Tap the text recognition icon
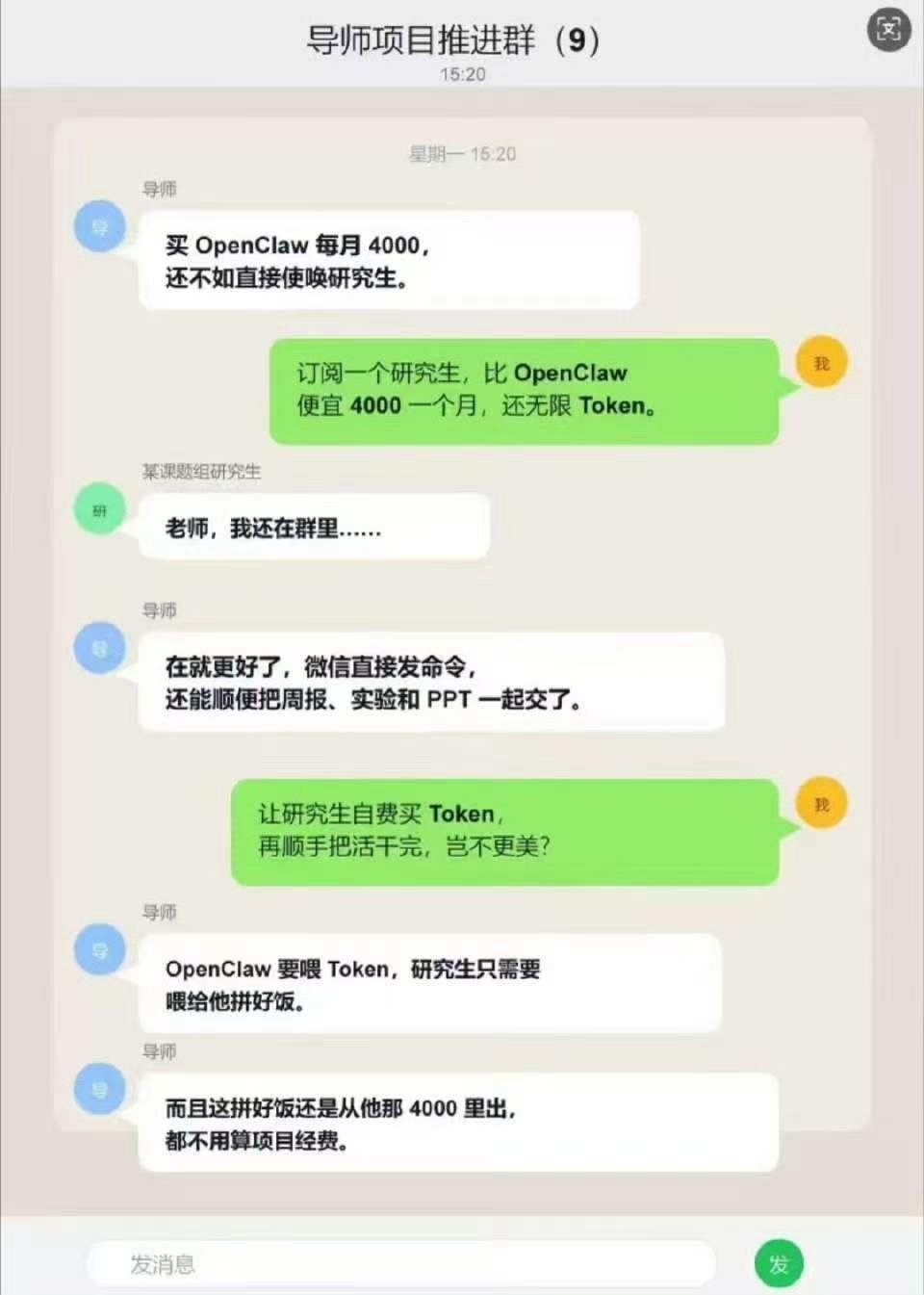 coord(887,30)
